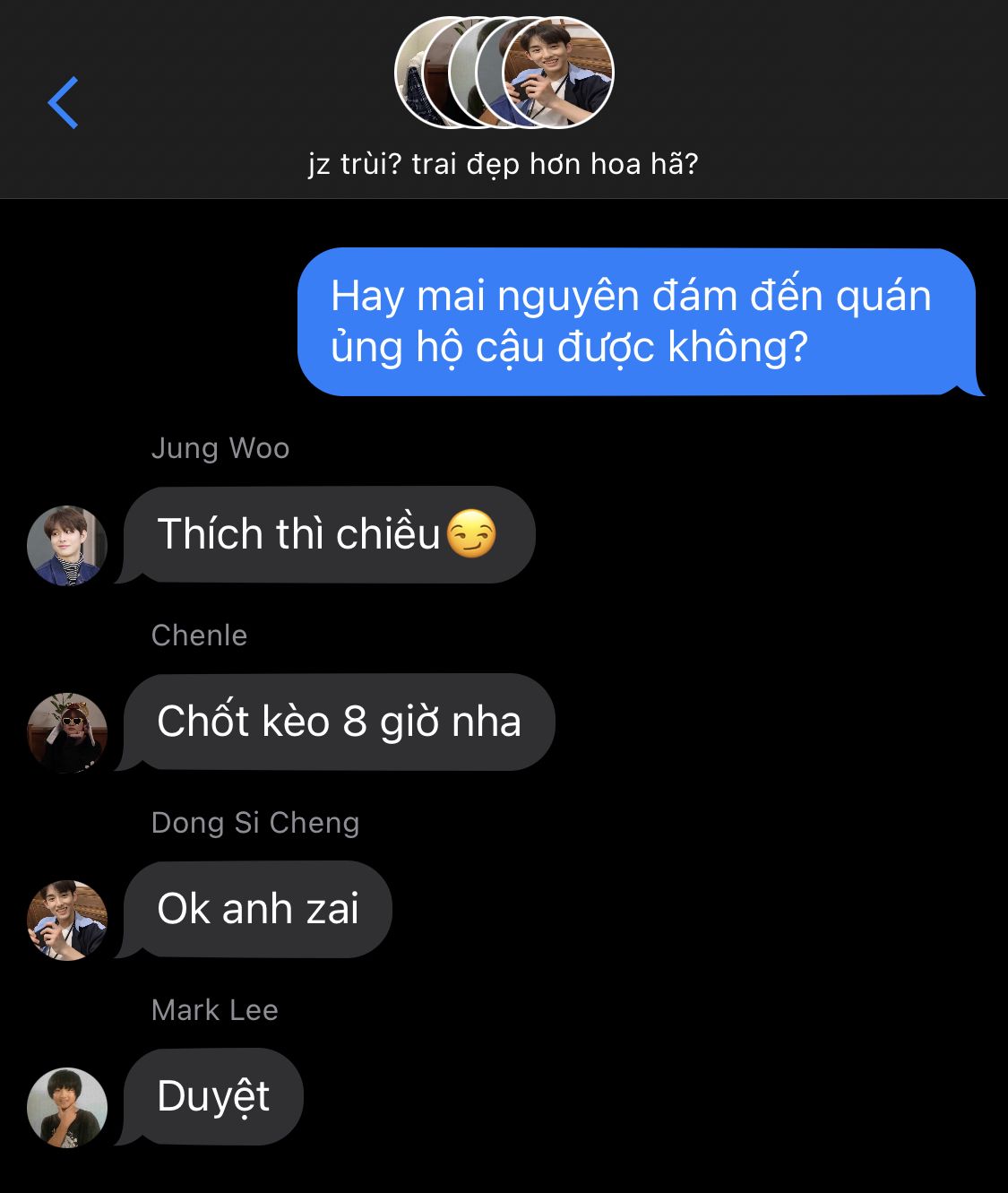Open Chenle's avatar beside his message
The width and height of the screenshot is (1008, 1193).
tap(67, 733)
